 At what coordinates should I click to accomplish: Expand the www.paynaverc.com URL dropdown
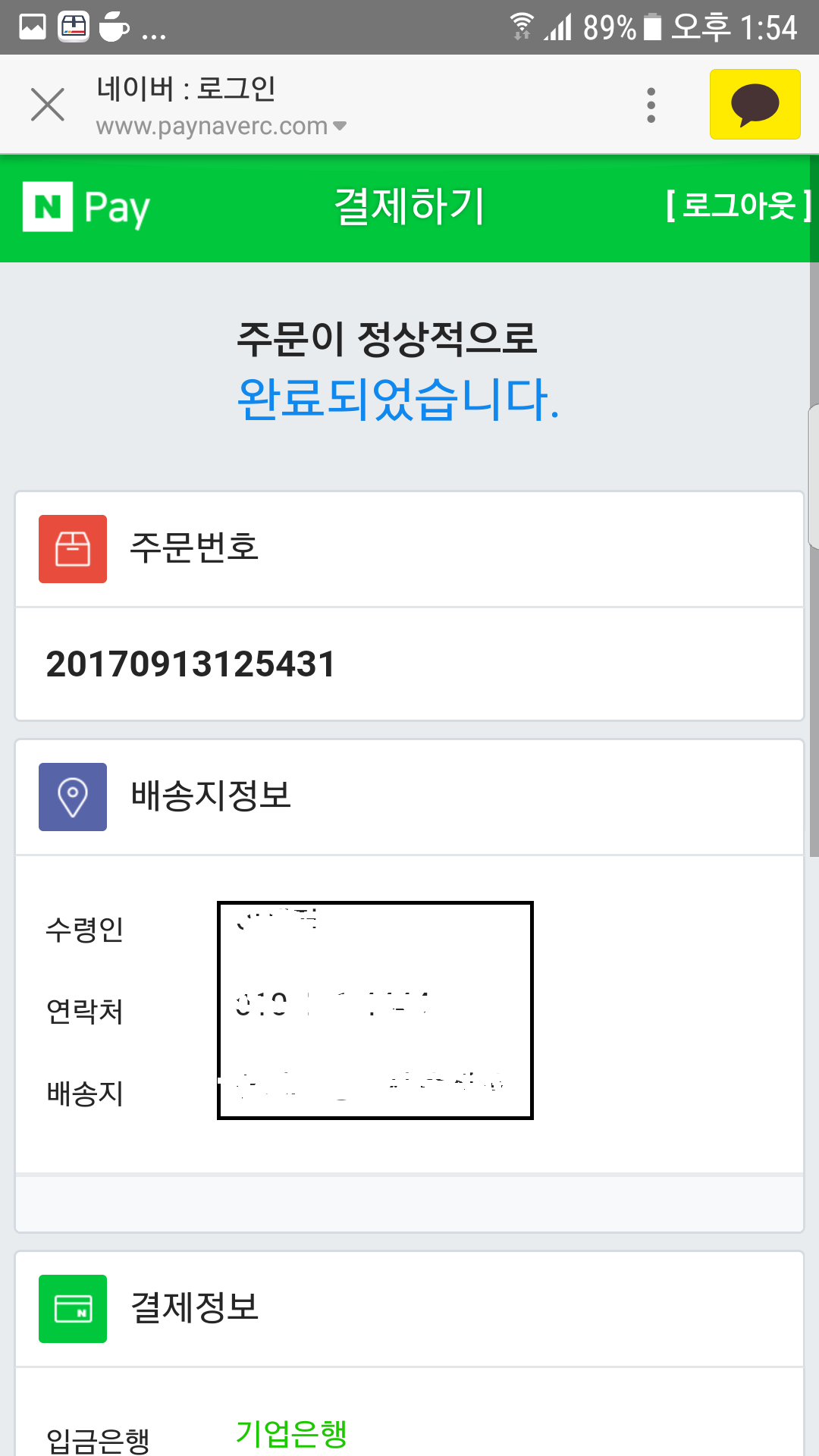[x=340, y=126]
